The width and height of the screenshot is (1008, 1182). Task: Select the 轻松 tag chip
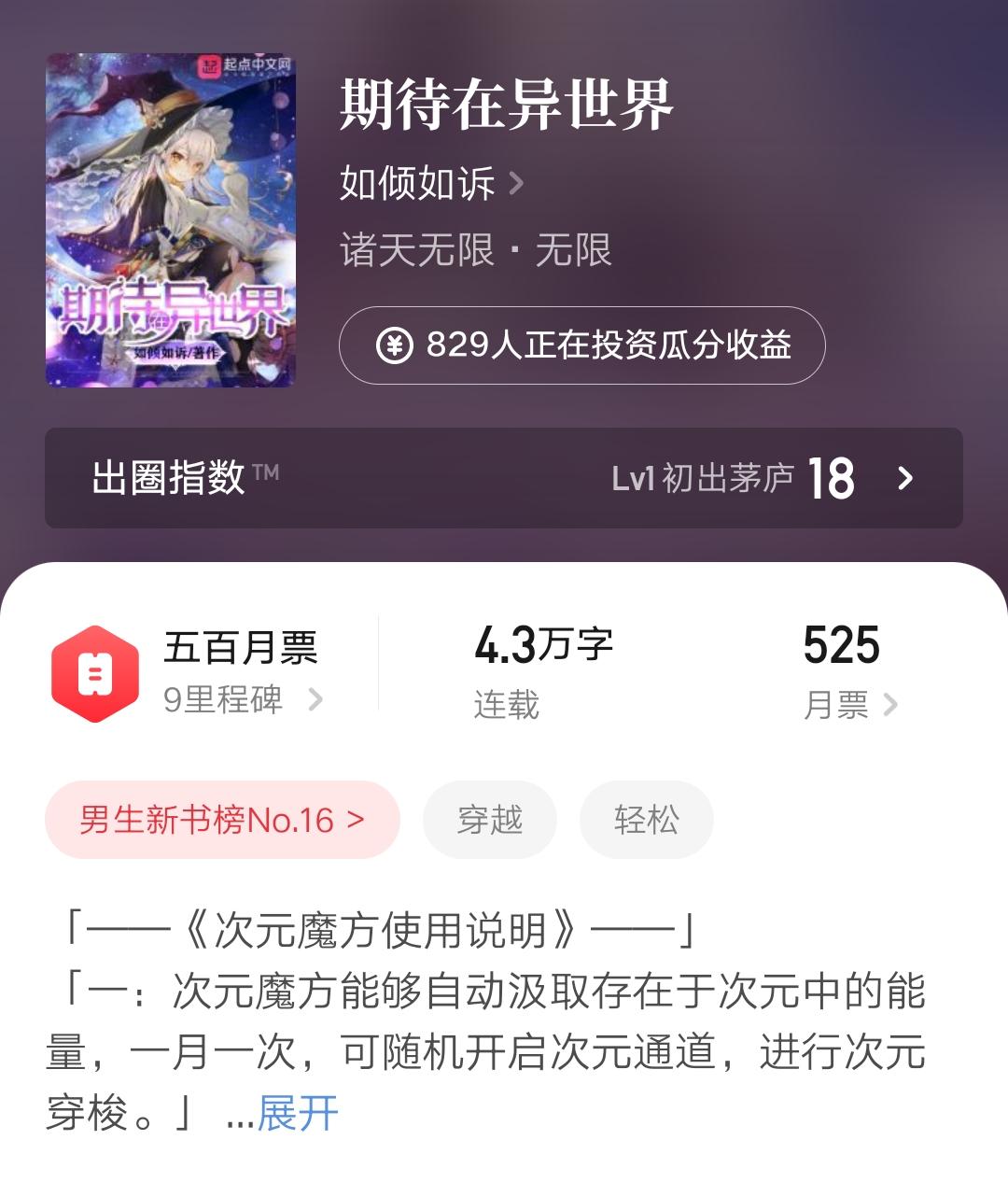(646, 820)
